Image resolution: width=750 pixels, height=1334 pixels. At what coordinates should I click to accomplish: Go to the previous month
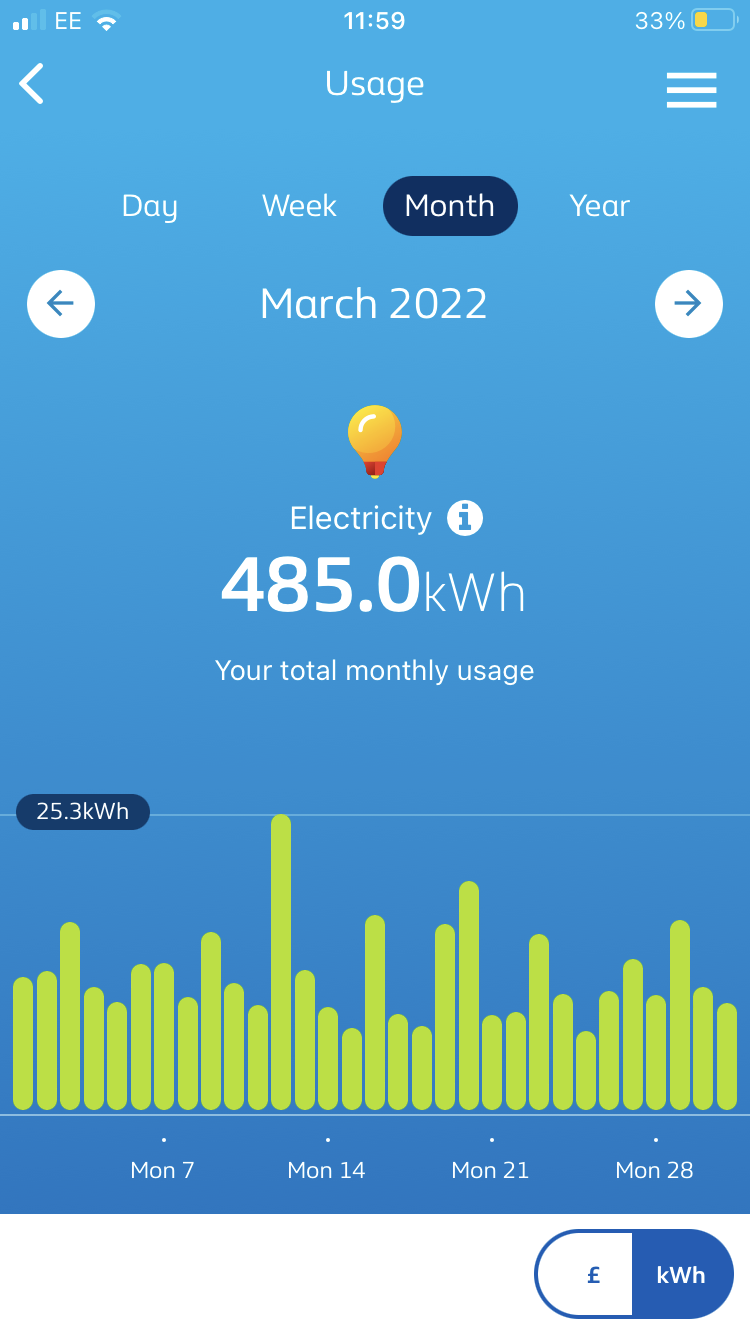[x=61, y=304]
